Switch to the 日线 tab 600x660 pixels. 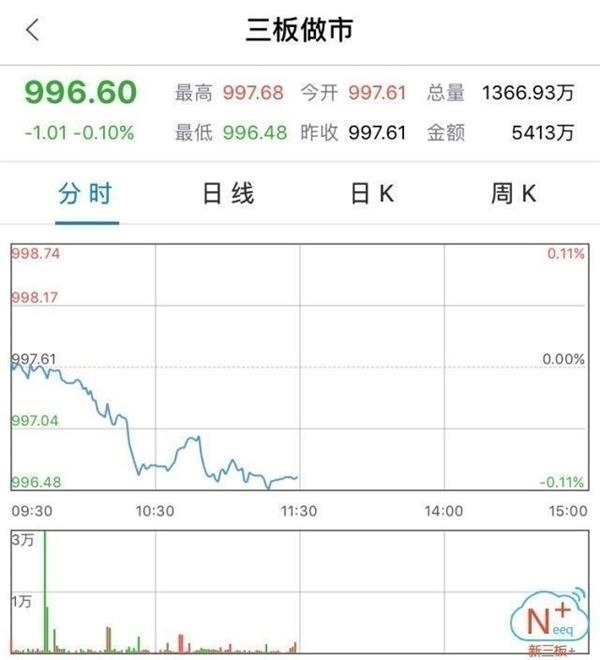[228, 194]
